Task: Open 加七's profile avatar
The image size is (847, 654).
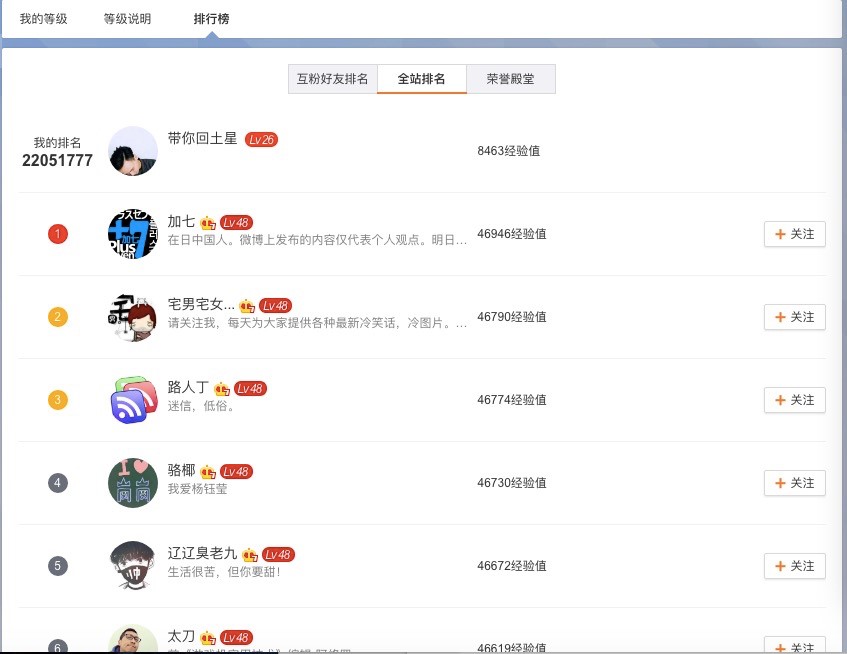Action: click(133, 234)
